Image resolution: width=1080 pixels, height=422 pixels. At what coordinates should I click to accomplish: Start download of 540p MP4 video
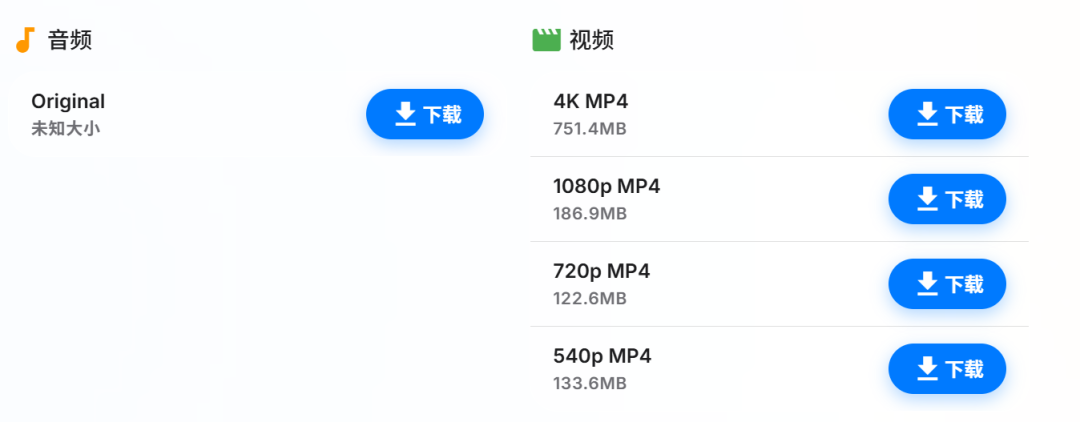[x=947, y=369]
